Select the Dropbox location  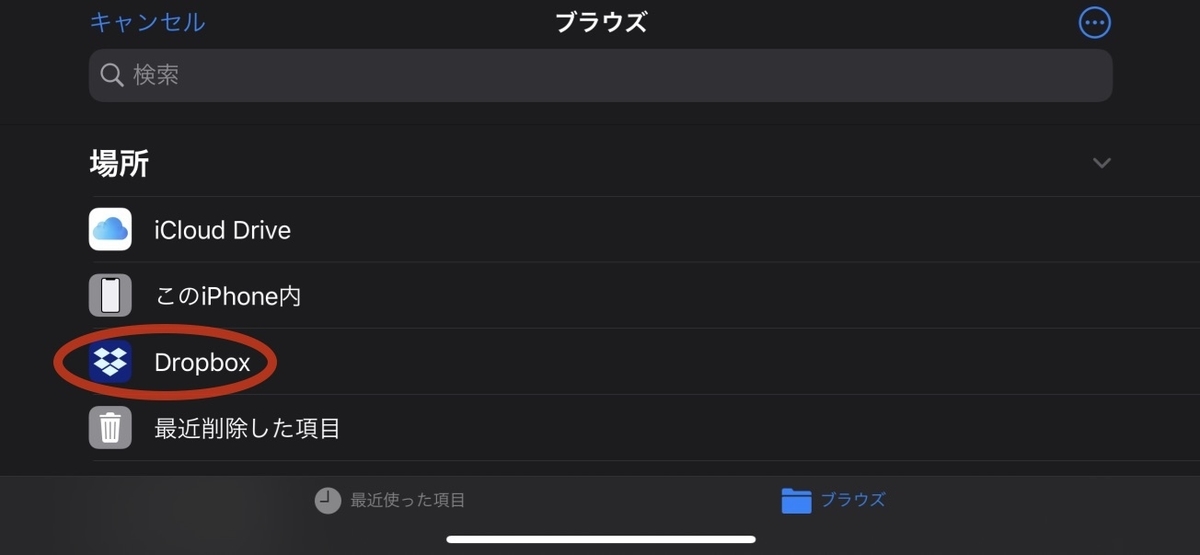(202, 363)
